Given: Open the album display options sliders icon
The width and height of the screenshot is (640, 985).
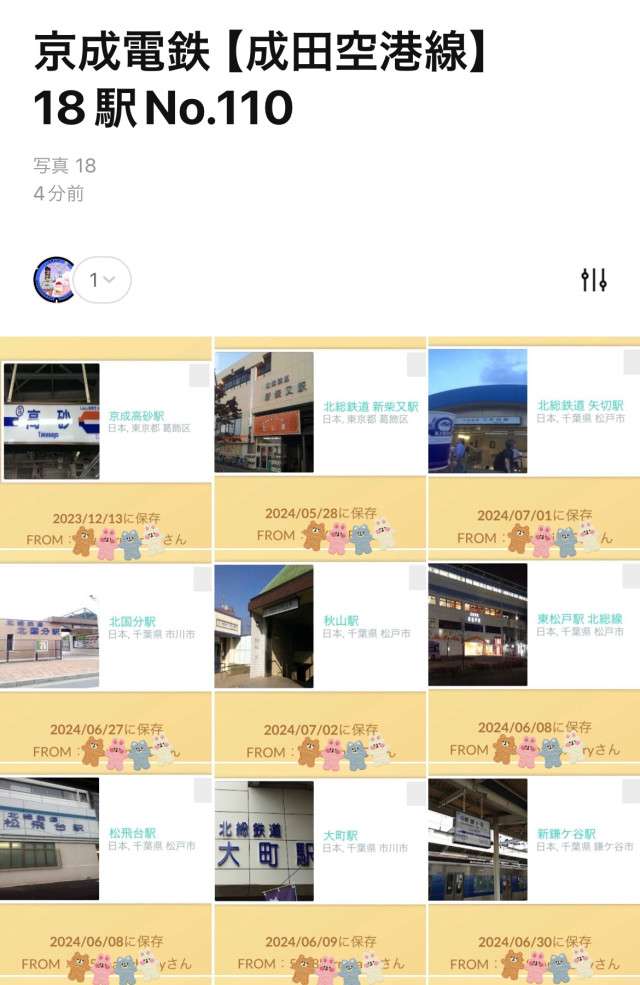Looking at the screenshot, I should point(594,280).
